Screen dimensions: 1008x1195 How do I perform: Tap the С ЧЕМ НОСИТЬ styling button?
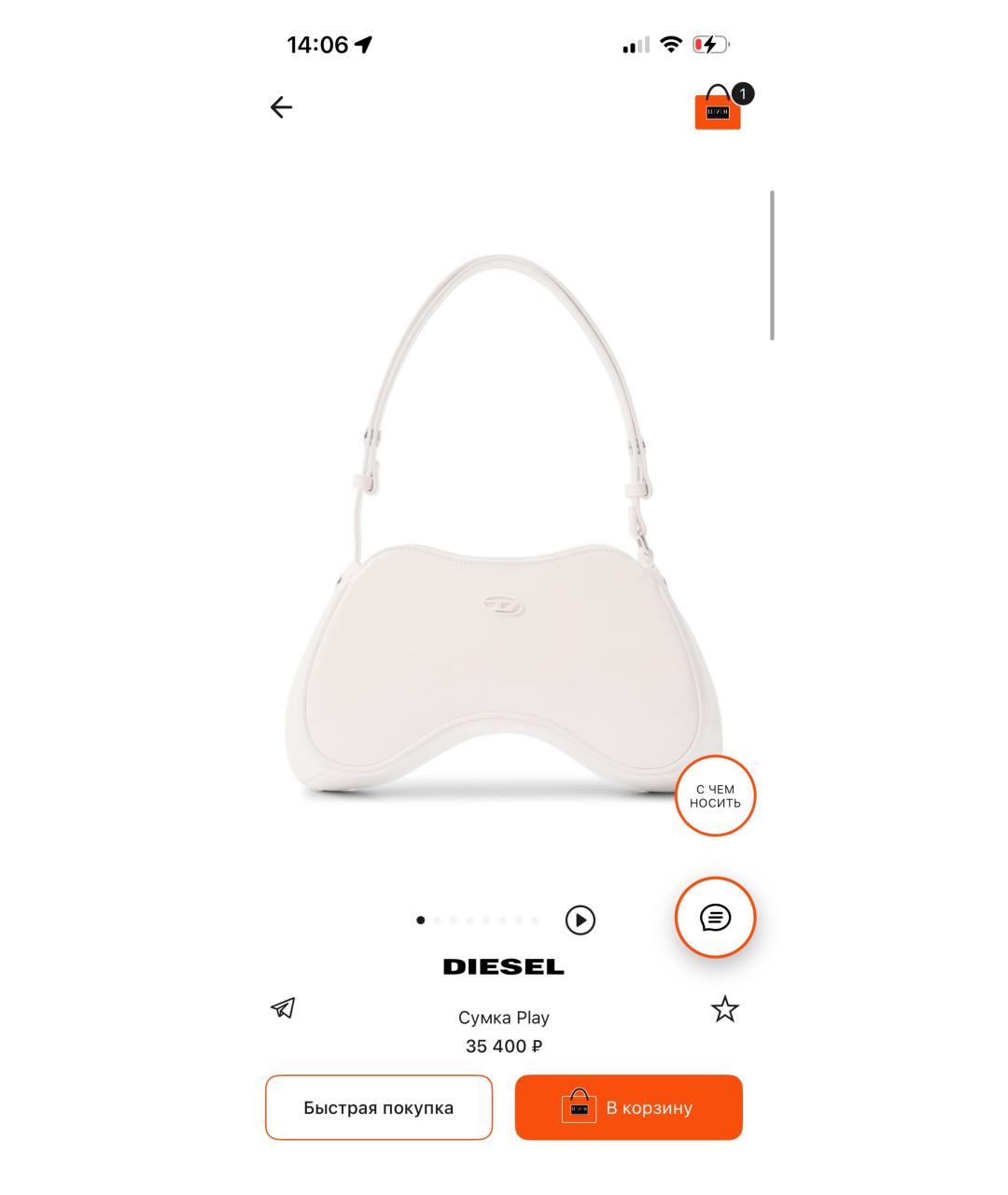[715, 796]
